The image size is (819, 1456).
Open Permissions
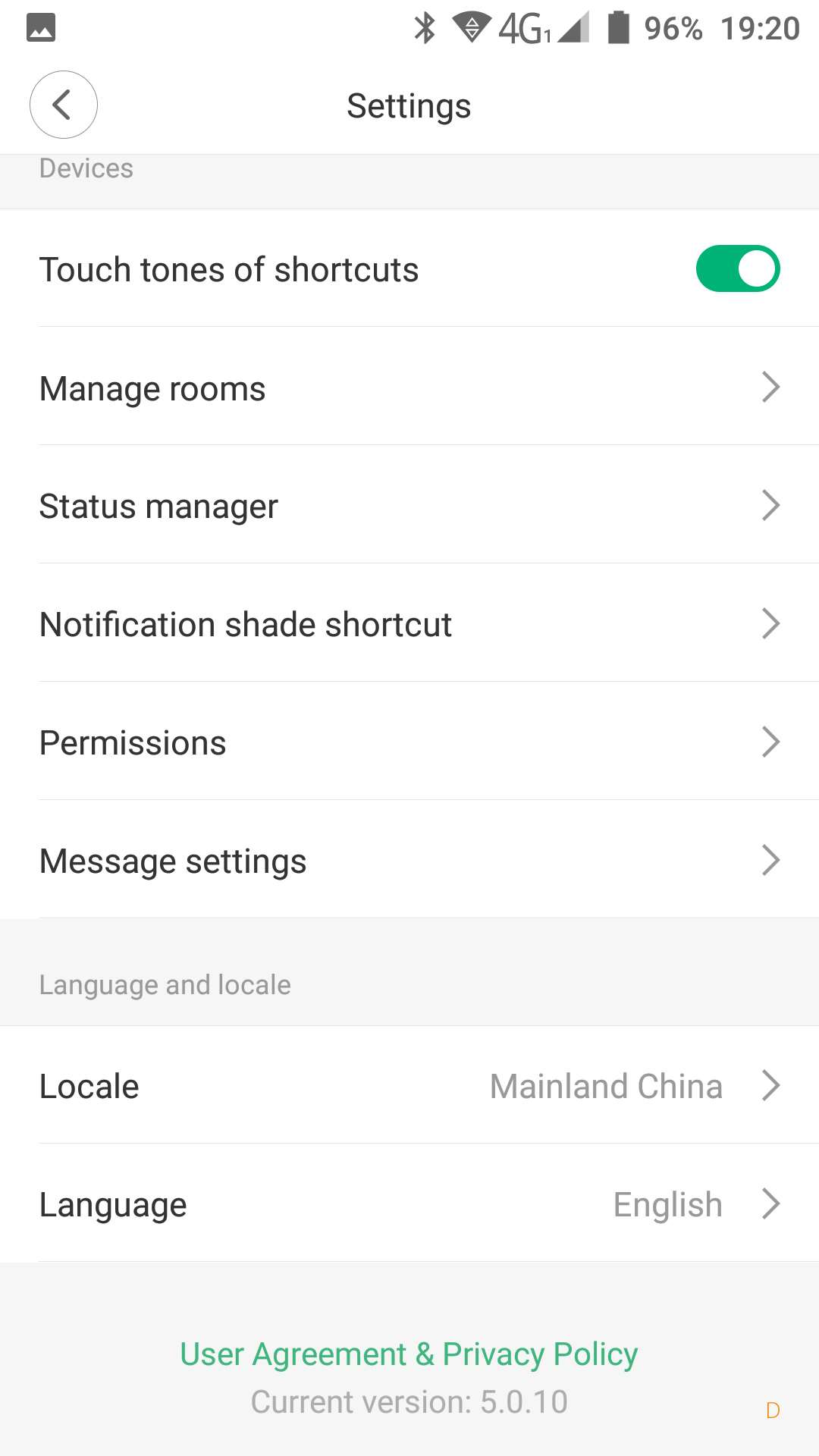[x=409, y=742]
